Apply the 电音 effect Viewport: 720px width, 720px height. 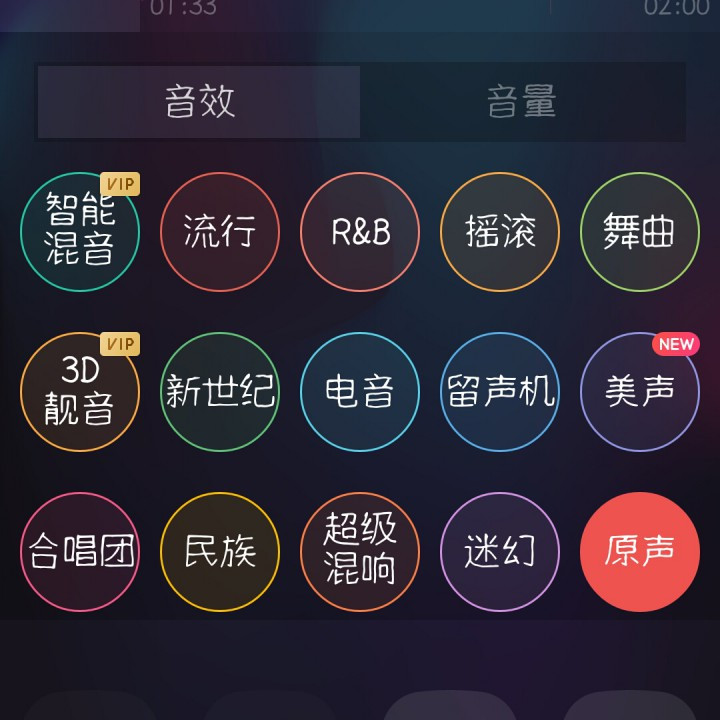tap(360, 391)
